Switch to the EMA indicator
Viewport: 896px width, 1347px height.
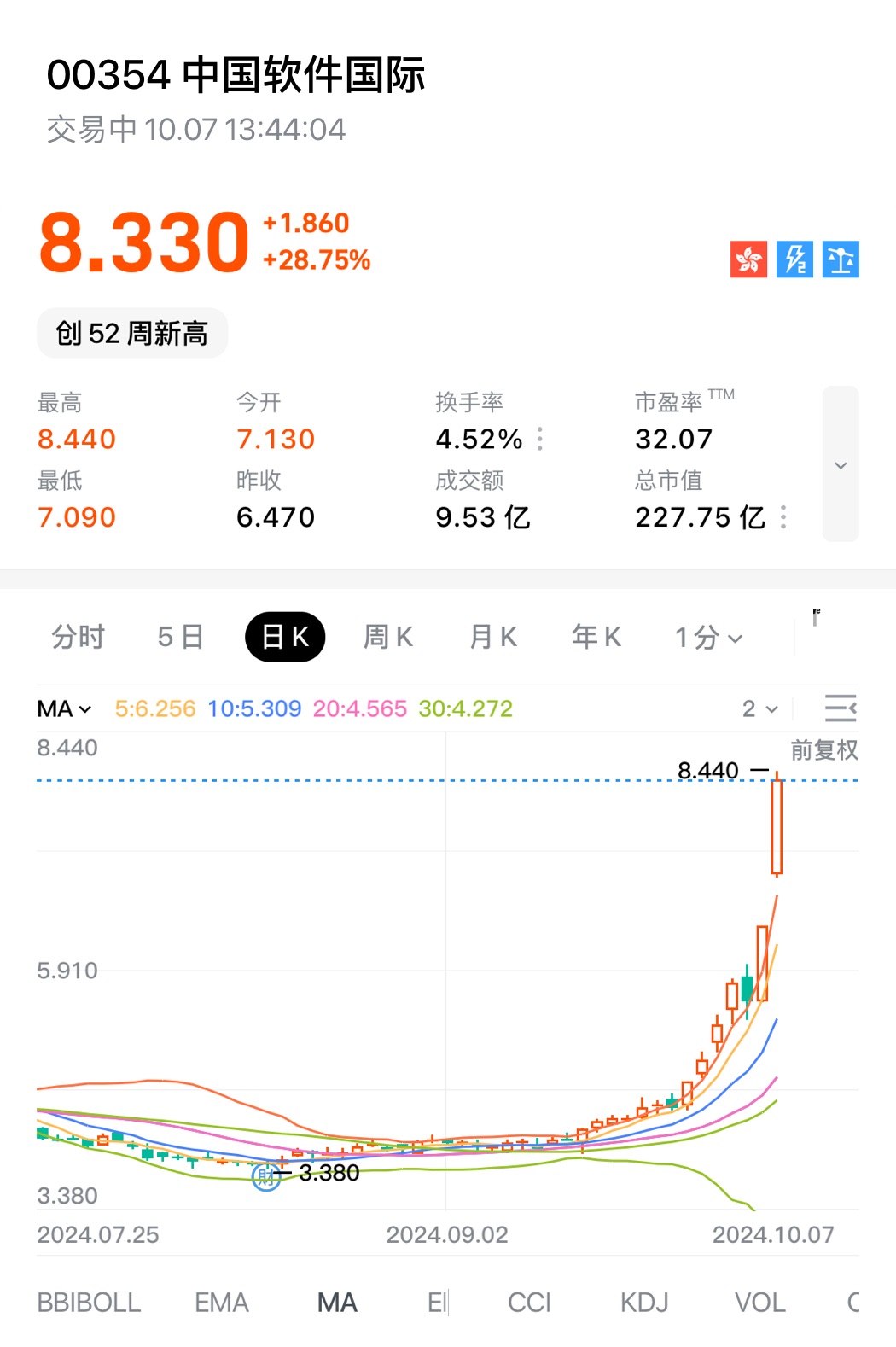pyautogui.click(x=221, y=1303)
